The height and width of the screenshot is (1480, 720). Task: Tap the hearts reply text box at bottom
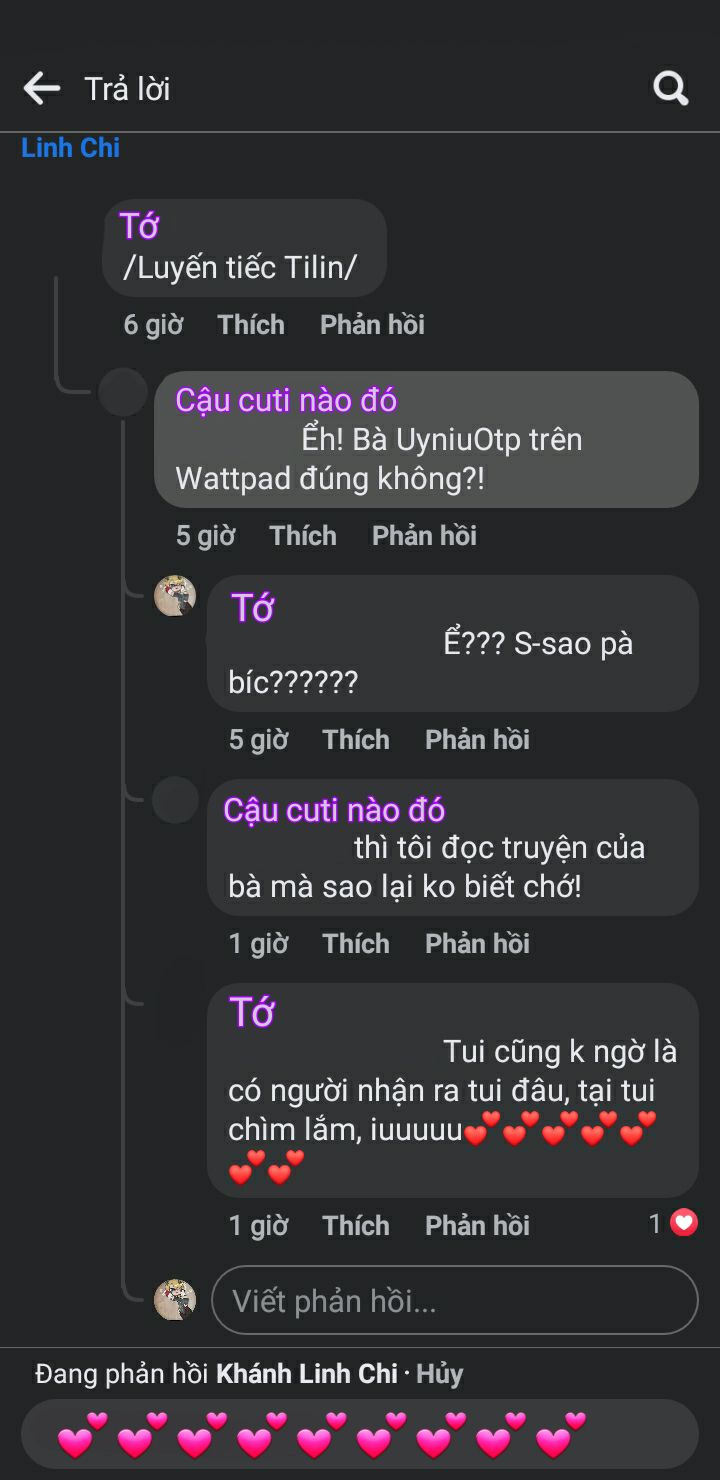[360, 1435]
